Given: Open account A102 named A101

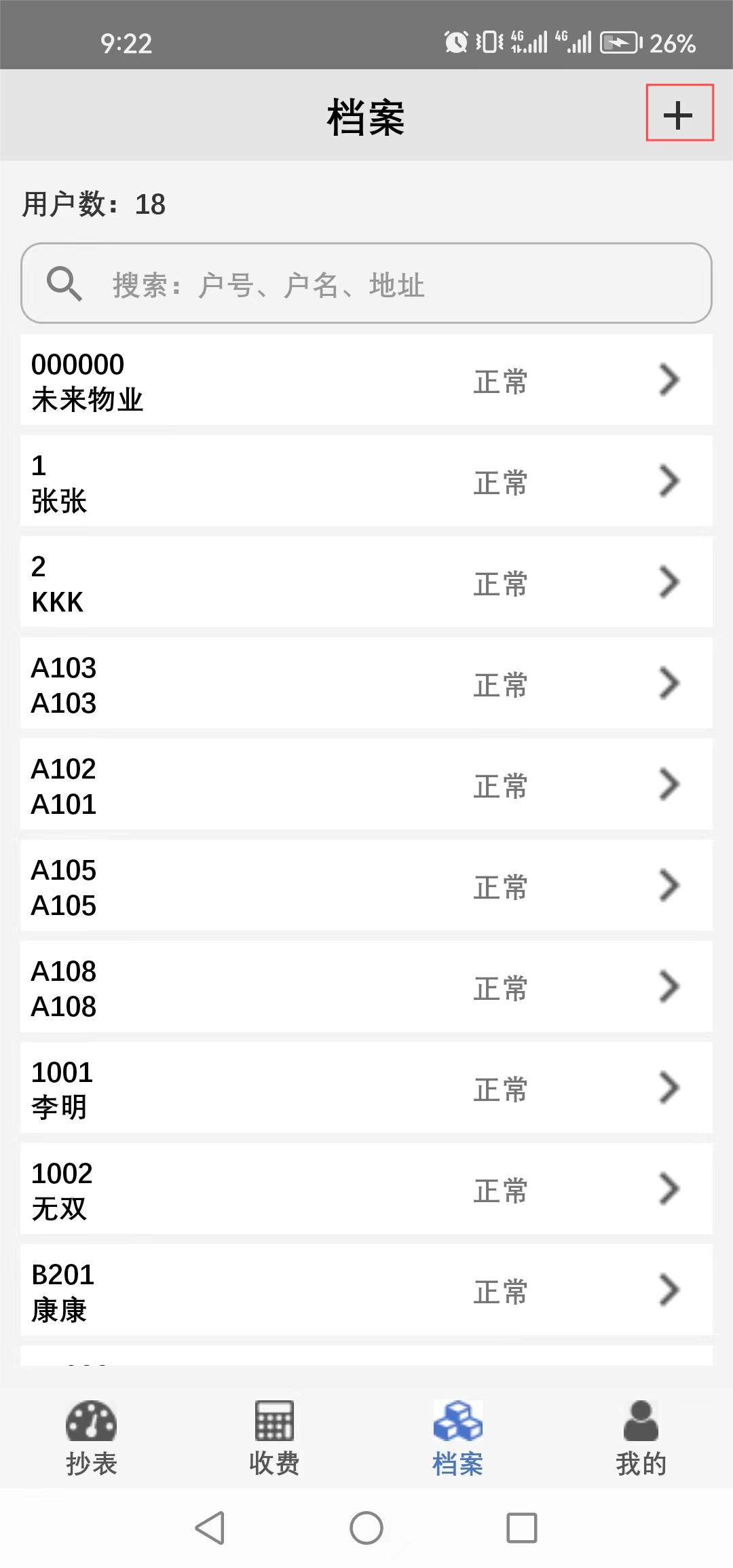Looking at the screenshot, I should [x=366, y=785].
